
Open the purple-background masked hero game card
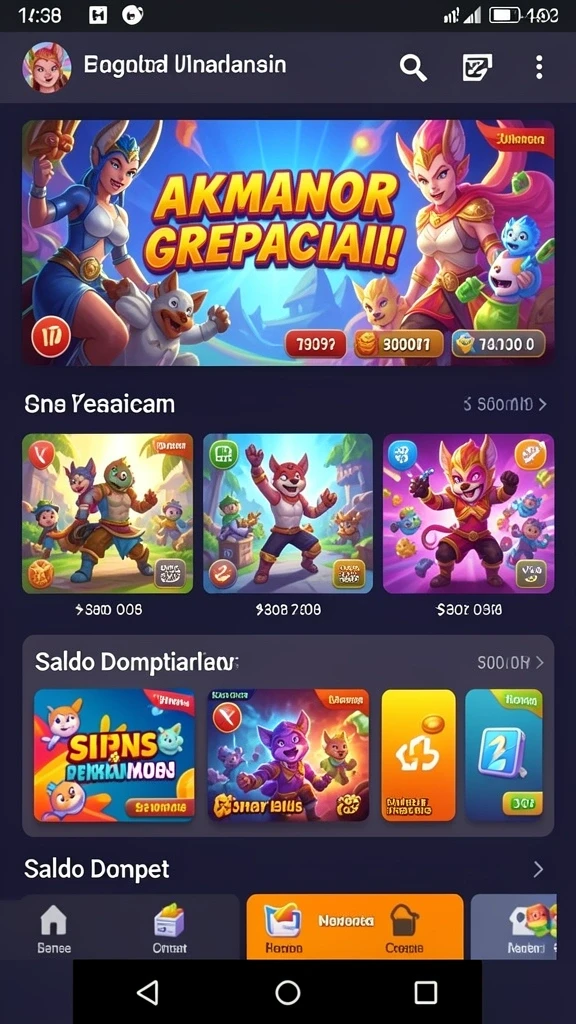click(x=468, y=513)
